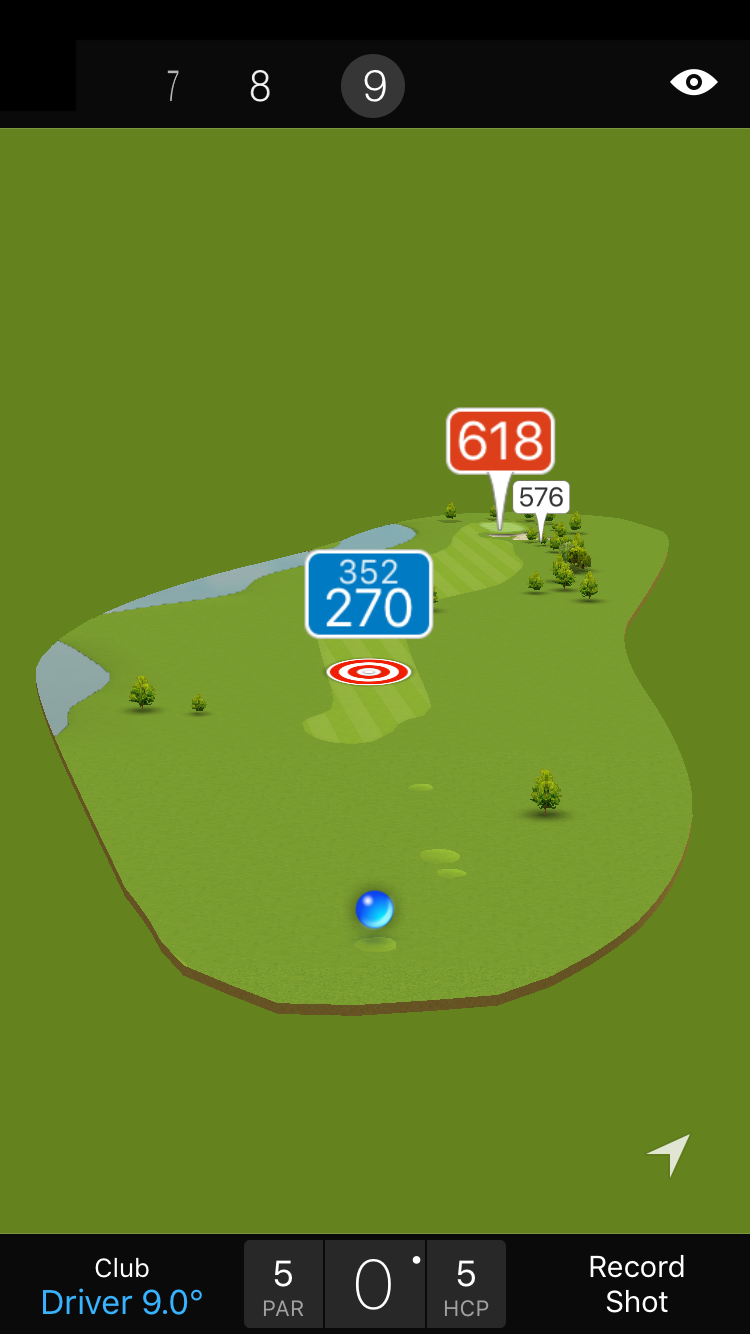The image size is (750, 1334).
Task: Select the red 618 green distance marker
Action: coord(500,440)
